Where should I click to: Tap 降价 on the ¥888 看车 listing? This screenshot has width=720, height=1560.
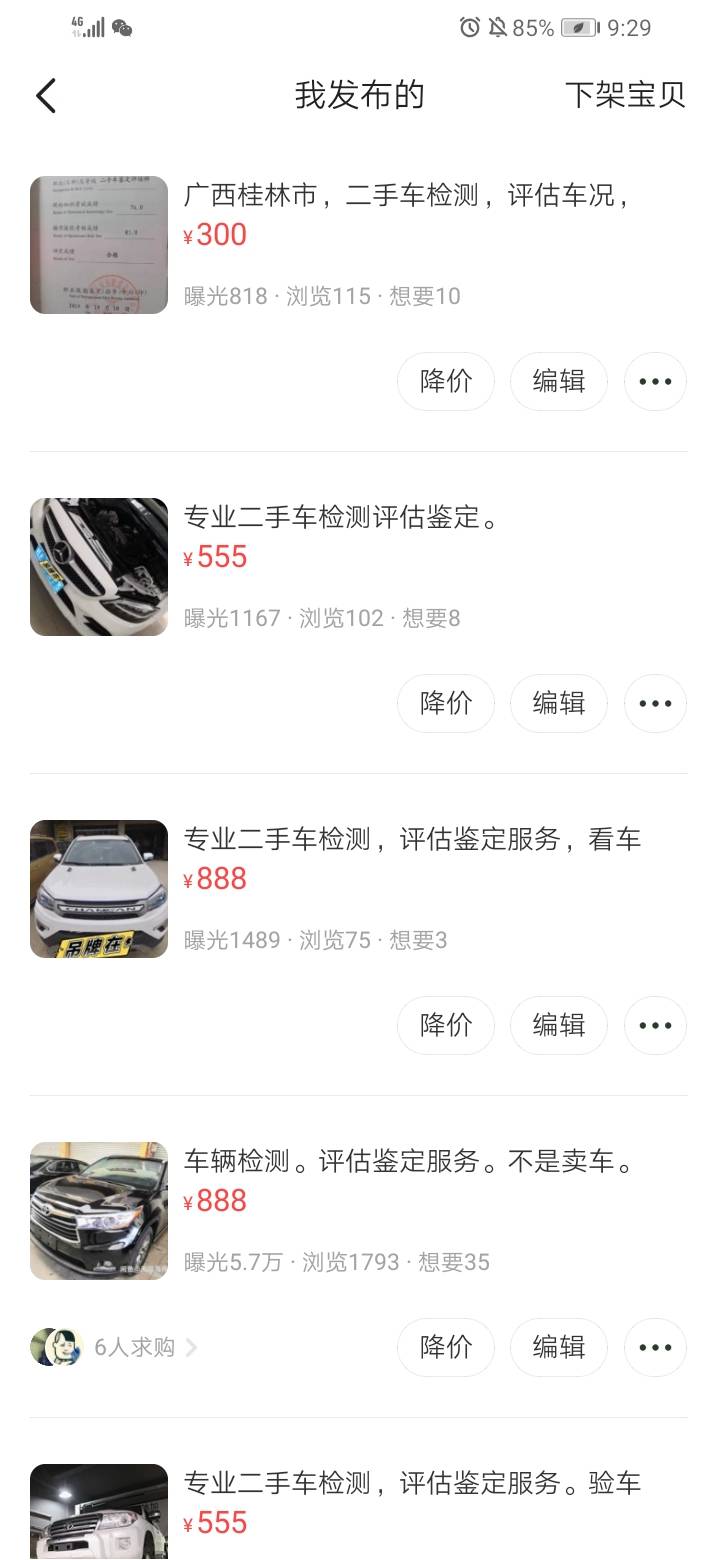445,1025
